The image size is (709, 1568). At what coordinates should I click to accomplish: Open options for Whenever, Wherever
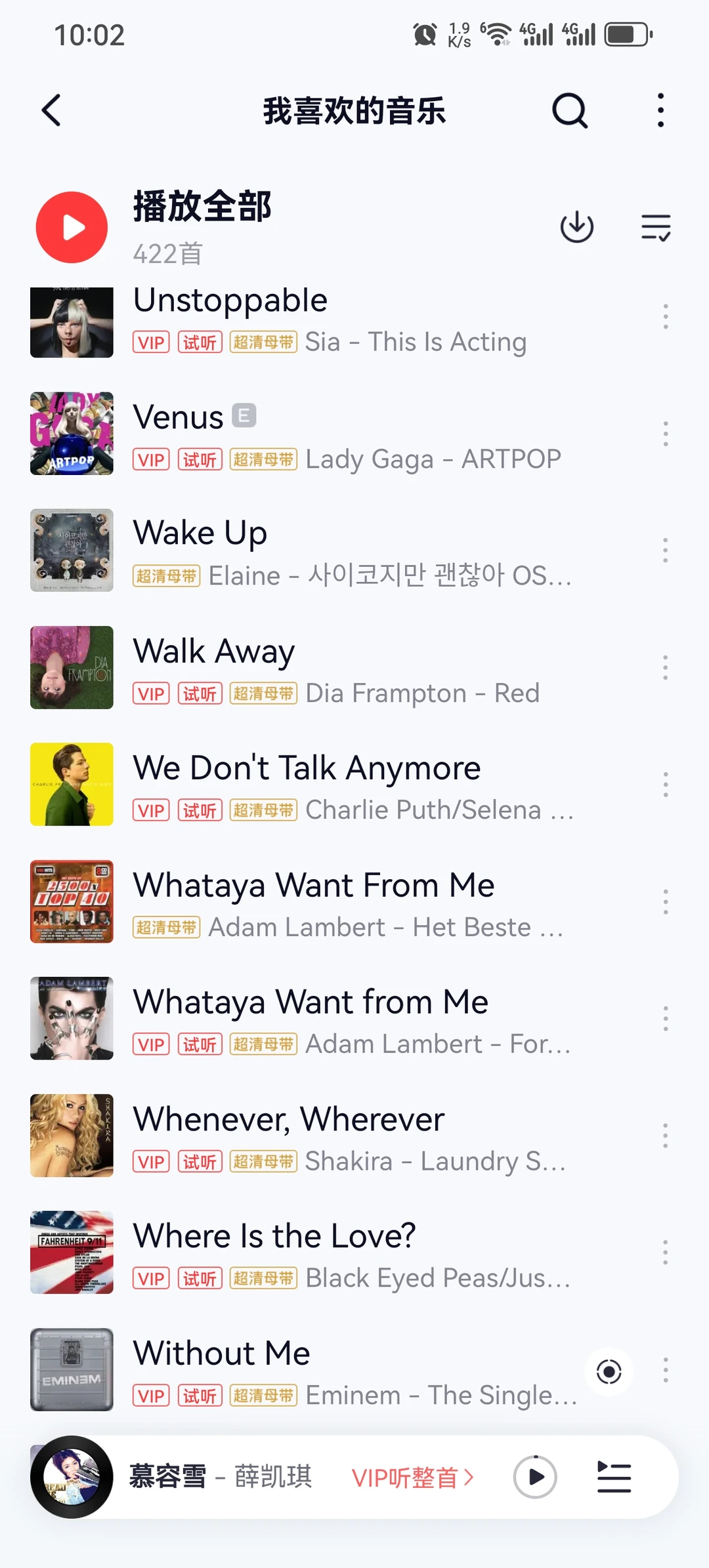point(665,1136)
